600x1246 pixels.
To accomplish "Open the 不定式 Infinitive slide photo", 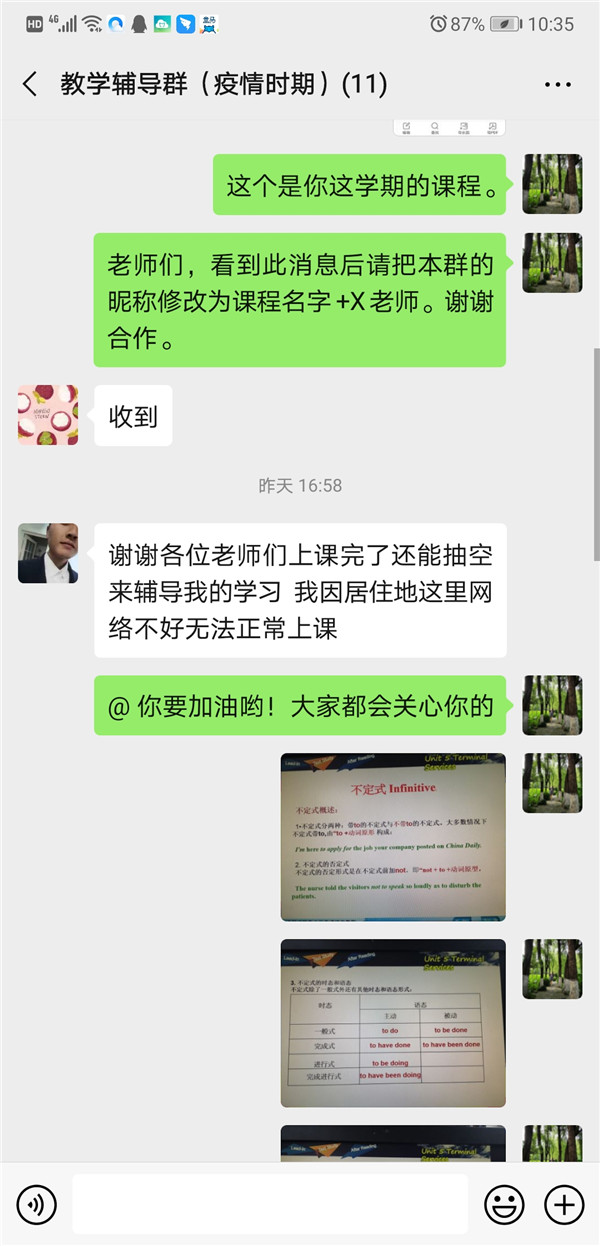I will point(393,836).
